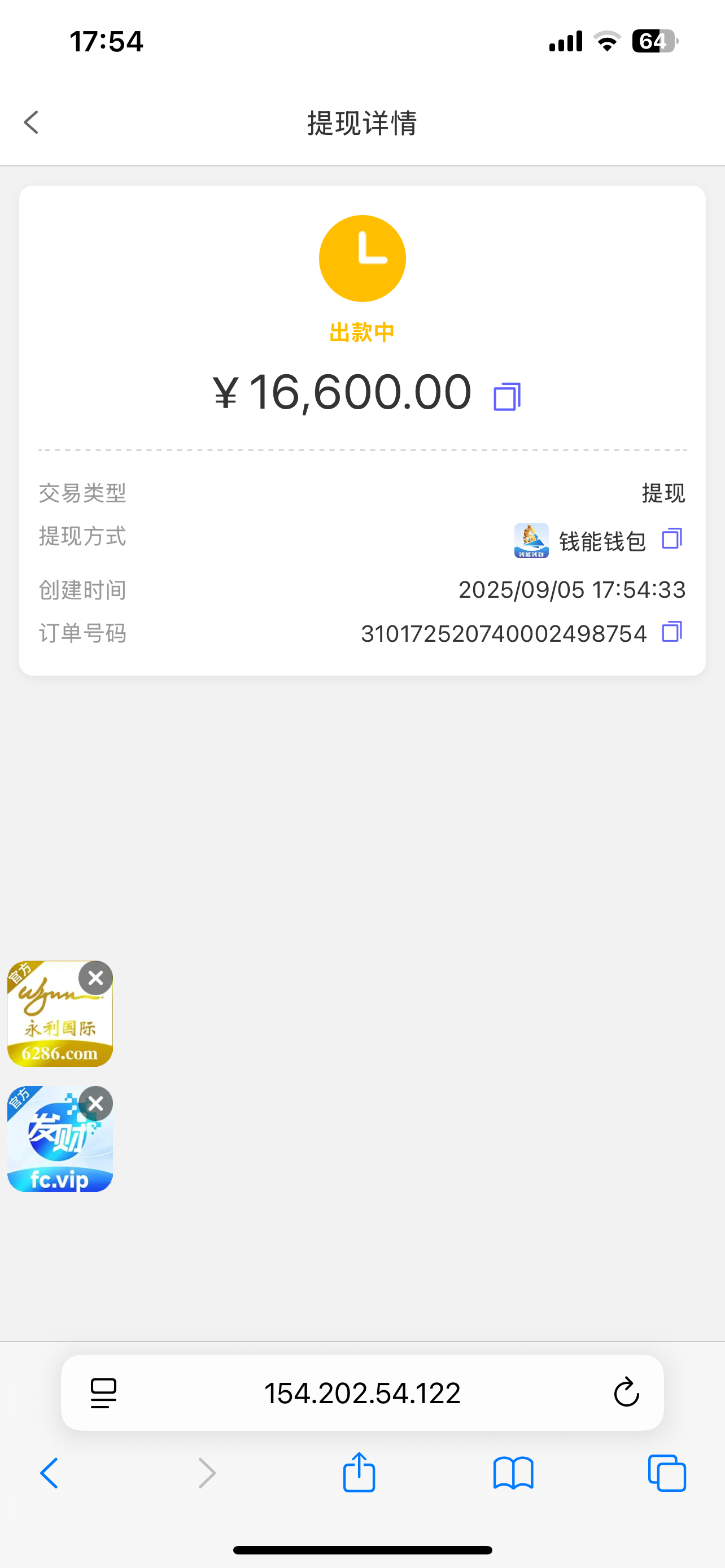The width and height of the screenshot is (725, 1568).
Task: Share this page from the Safari toolbar
Action: pos(359,1473)
